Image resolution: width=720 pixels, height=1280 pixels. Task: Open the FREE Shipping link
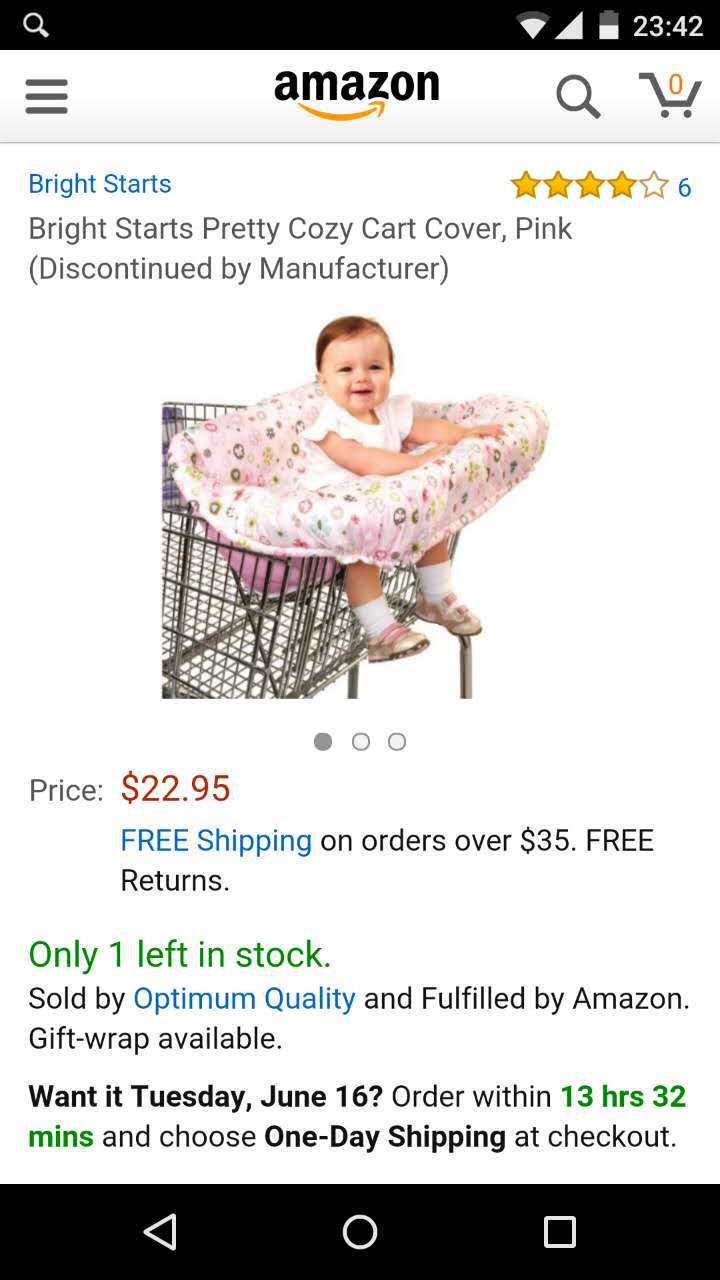pos(216,840)
